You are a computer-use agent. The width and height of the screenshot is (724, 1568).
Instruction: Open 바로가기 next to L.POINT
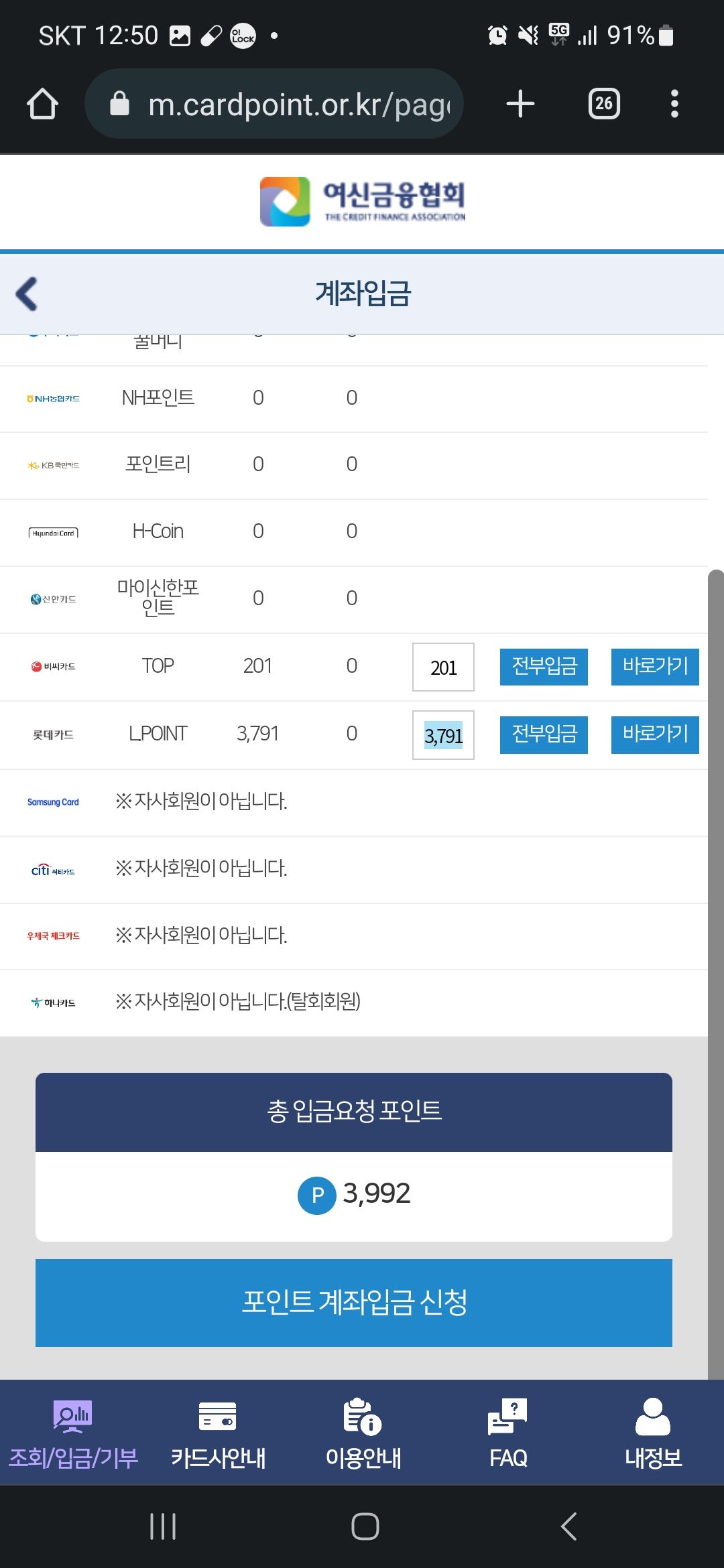point(655,734)
